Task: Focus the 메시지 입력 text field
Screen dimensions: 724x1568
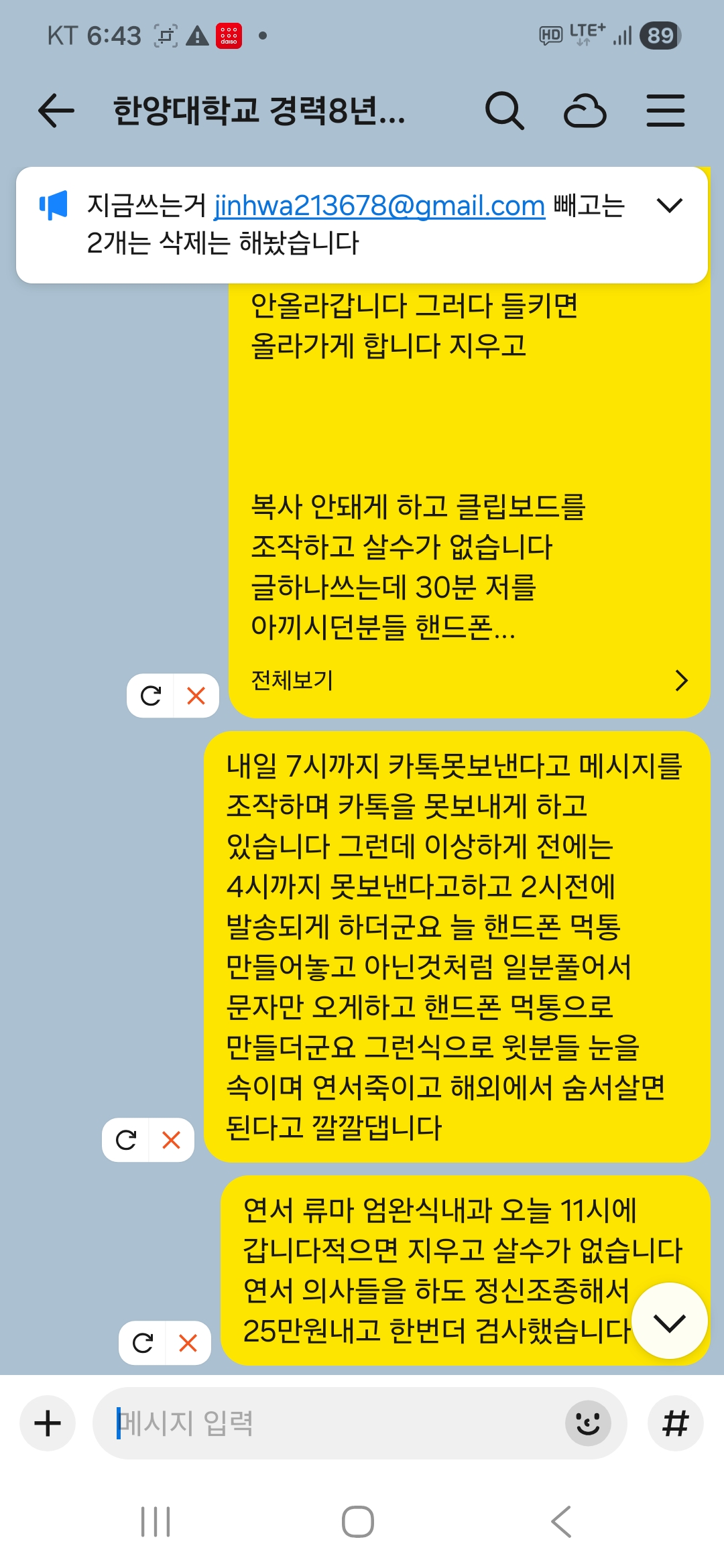Action: coord(335,1423)
